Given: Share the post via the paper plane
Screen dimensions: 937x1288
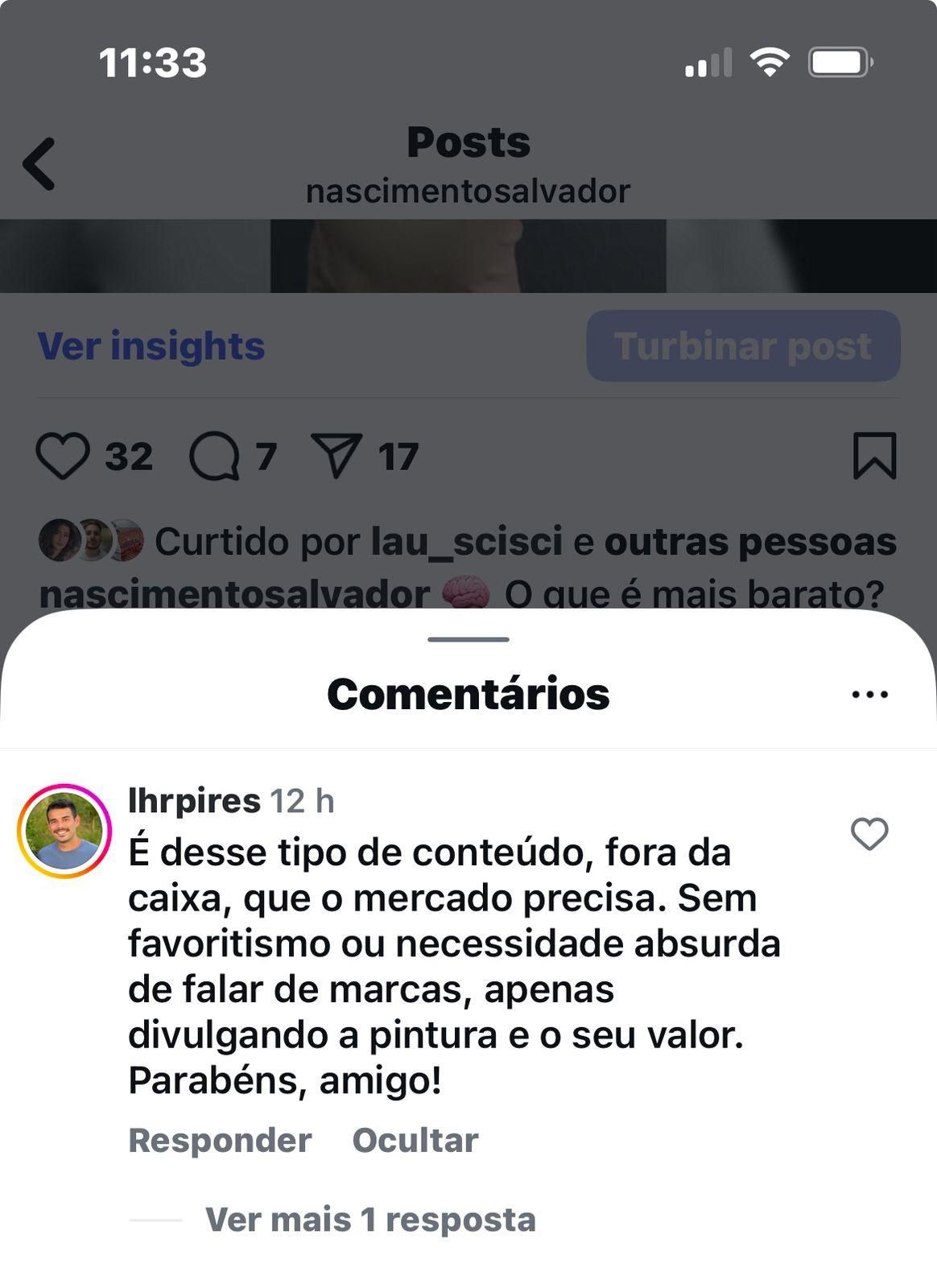Looking at the screenshot, I should [336, 456].
